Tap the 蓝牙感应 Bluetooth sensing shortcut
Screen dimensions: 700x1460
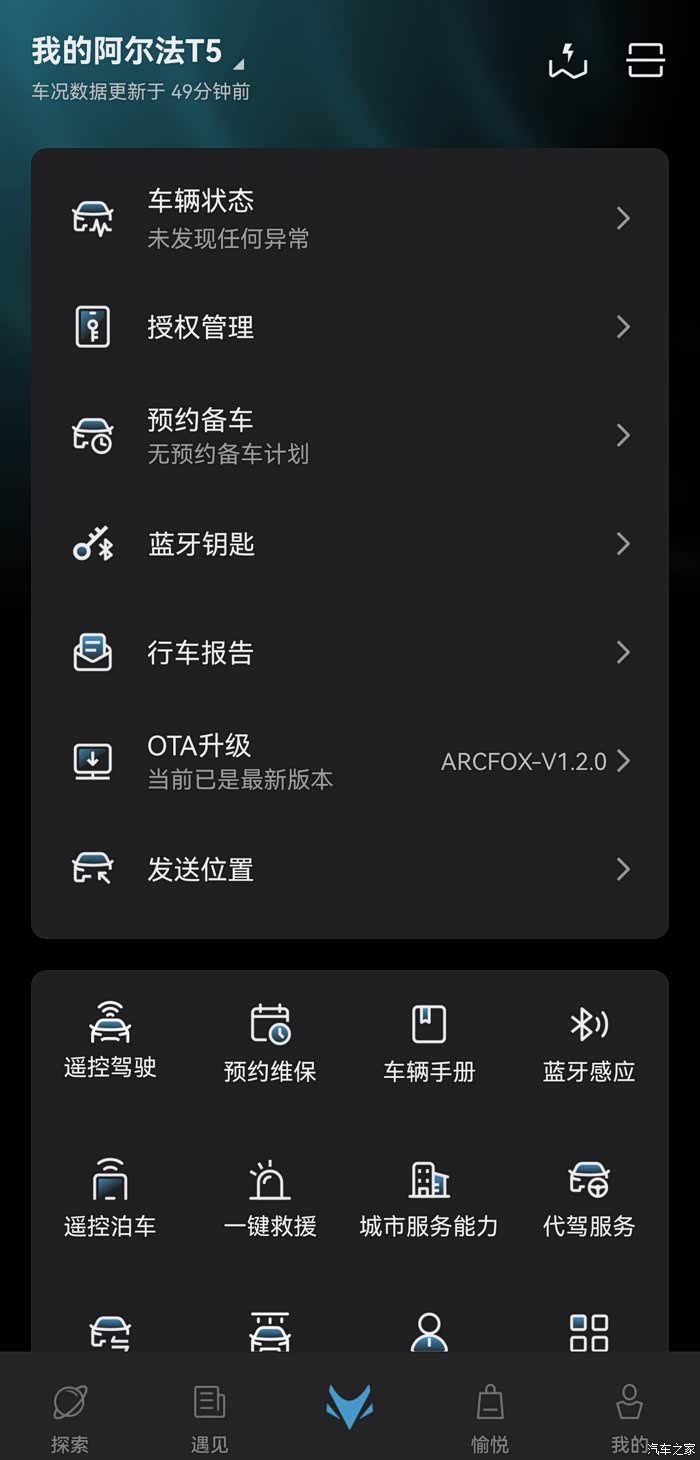point(589,1042)
